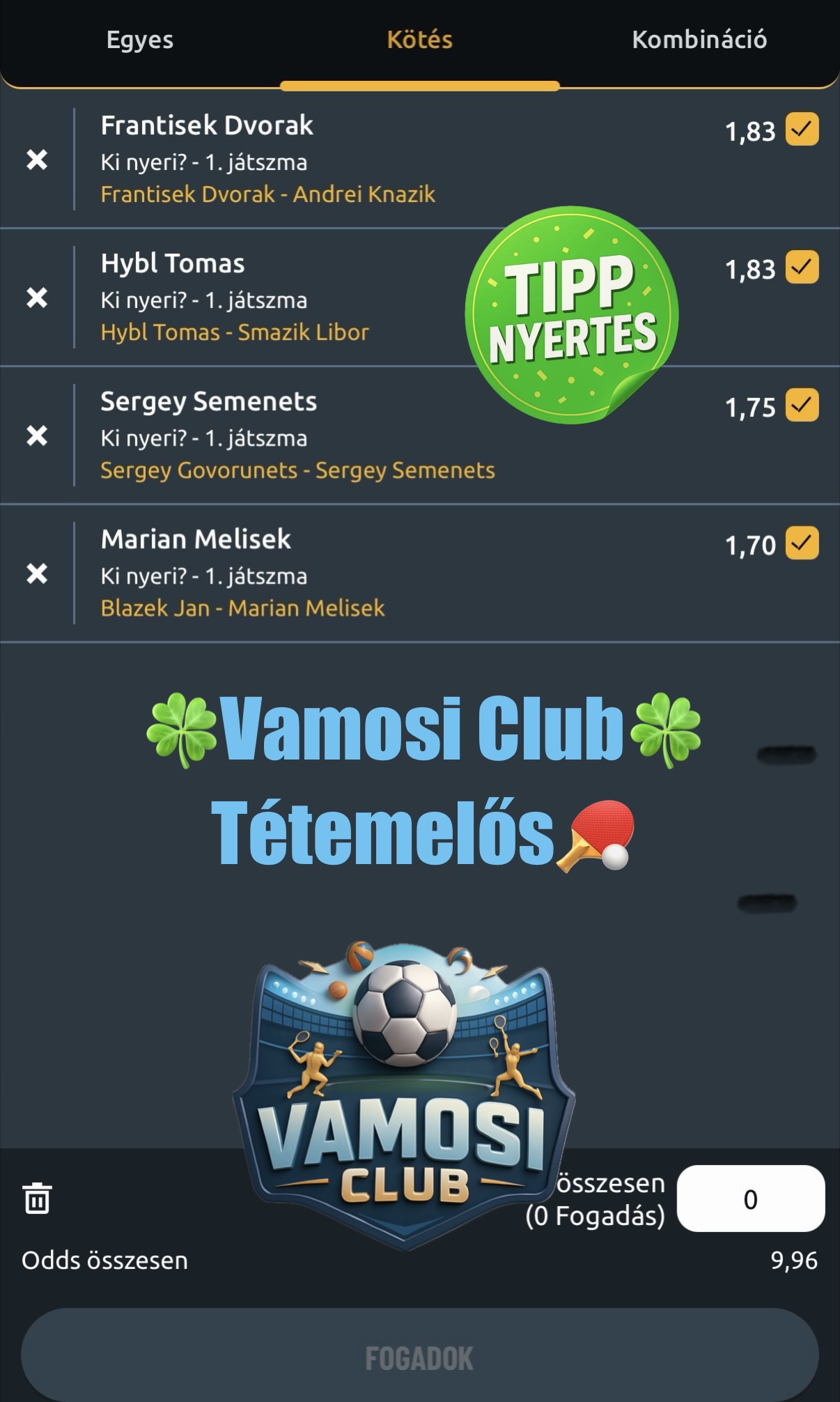
Task: Clear the bet slip with trash icon
Action: (x=37, y=1199)
